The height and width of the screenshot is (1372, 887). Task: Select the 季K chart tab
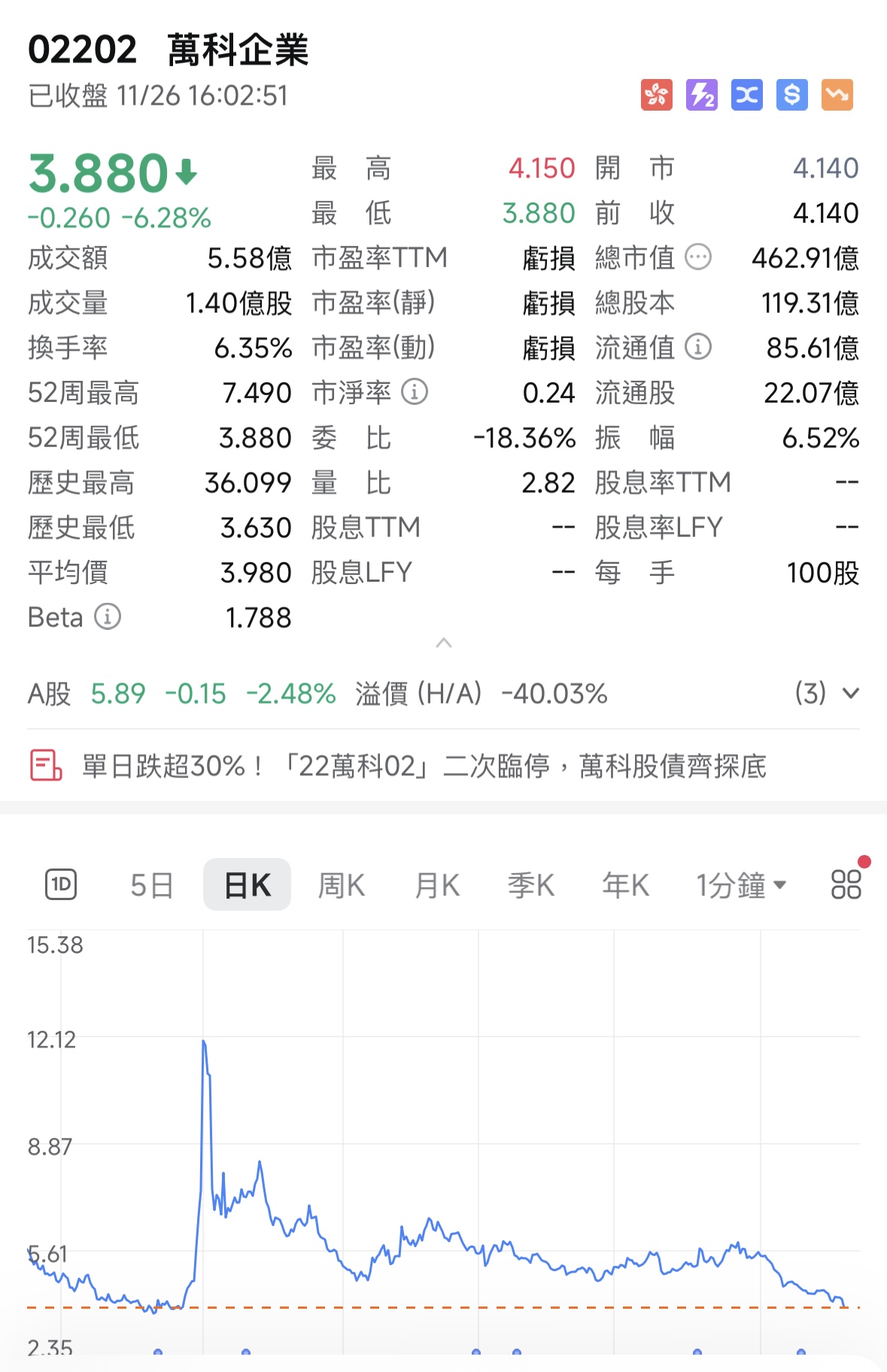pyautogui.click(x=530, y=885)
